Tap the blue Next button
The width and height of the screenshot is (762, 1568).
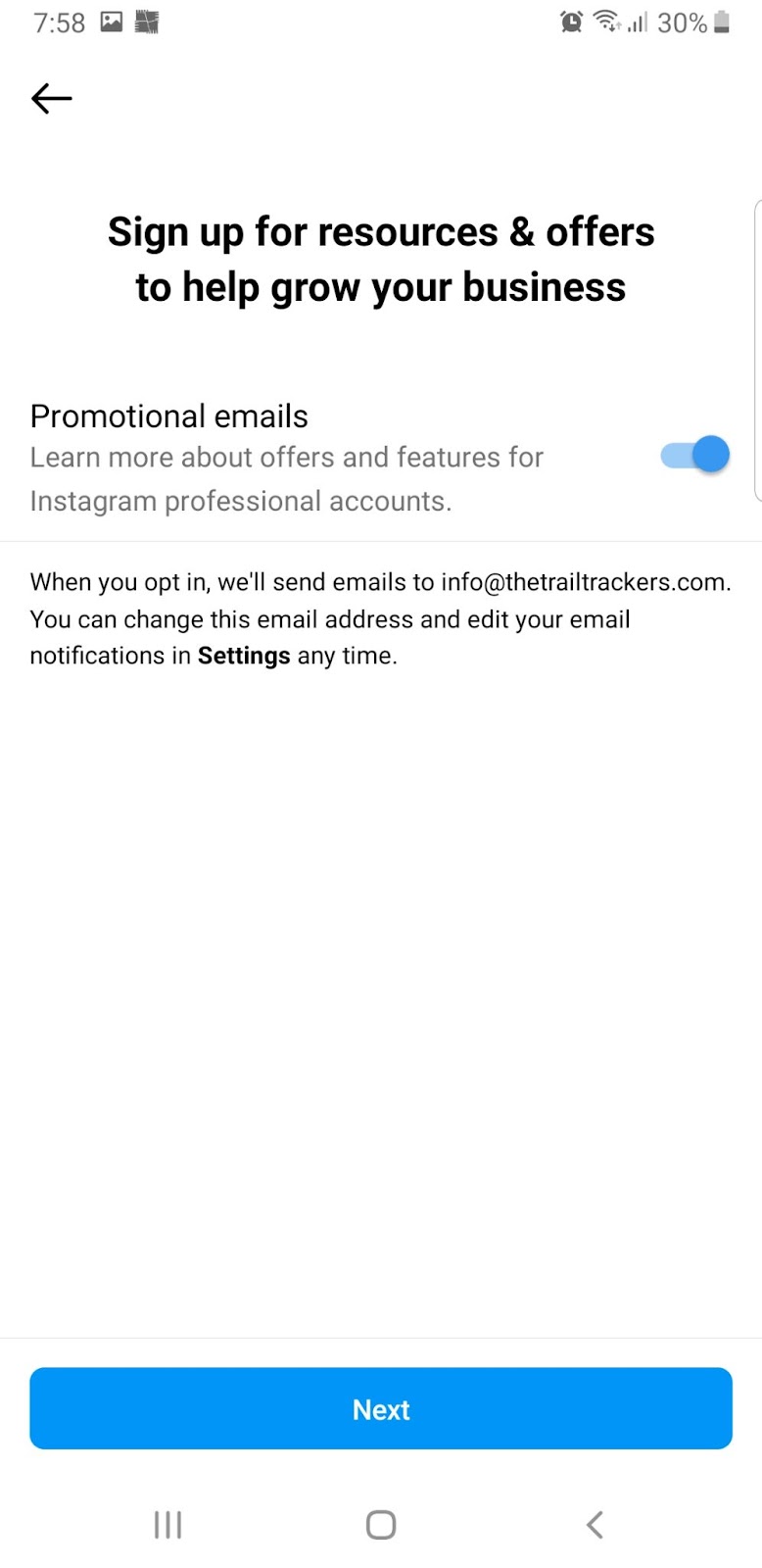(381, 1408)
